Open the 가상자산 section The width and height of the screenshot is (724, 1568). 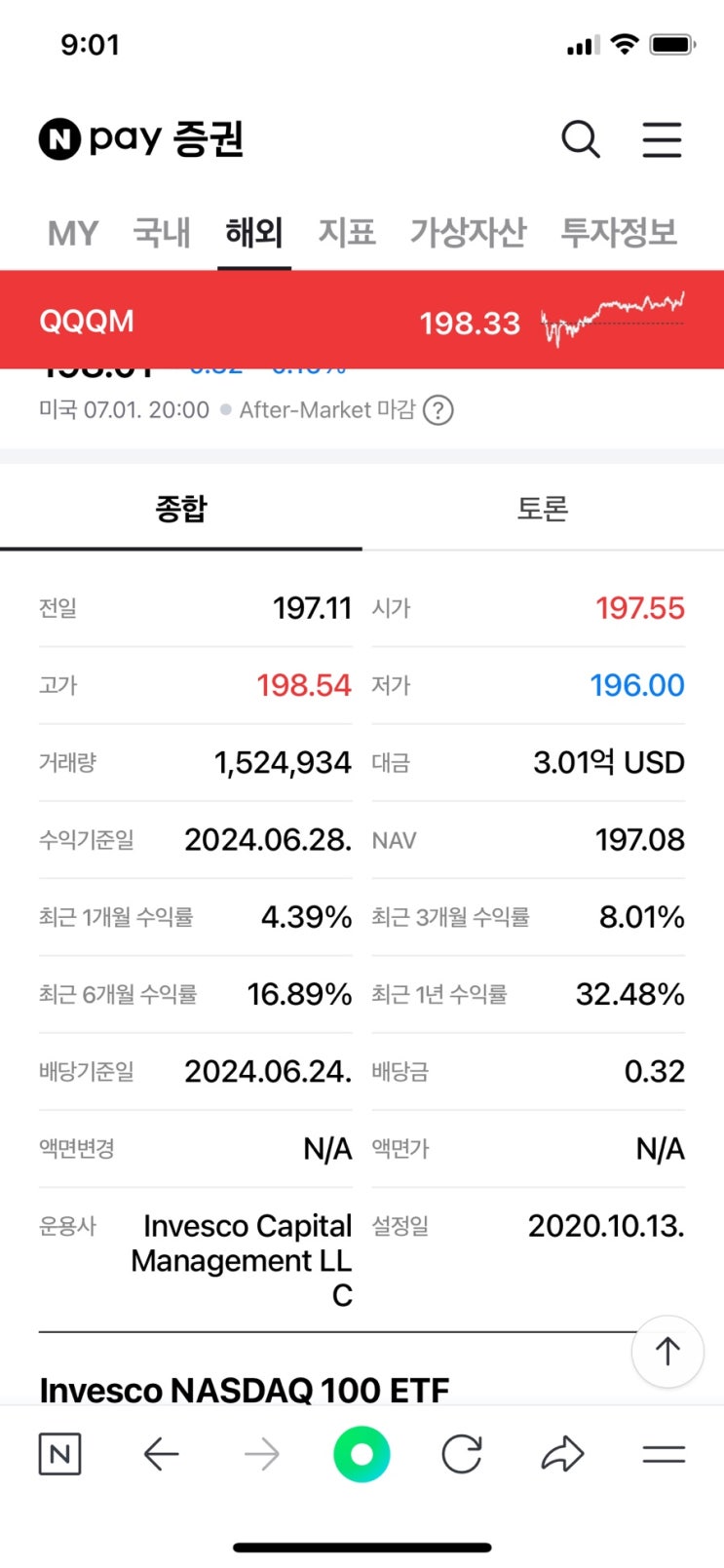(x=470, y=232)
